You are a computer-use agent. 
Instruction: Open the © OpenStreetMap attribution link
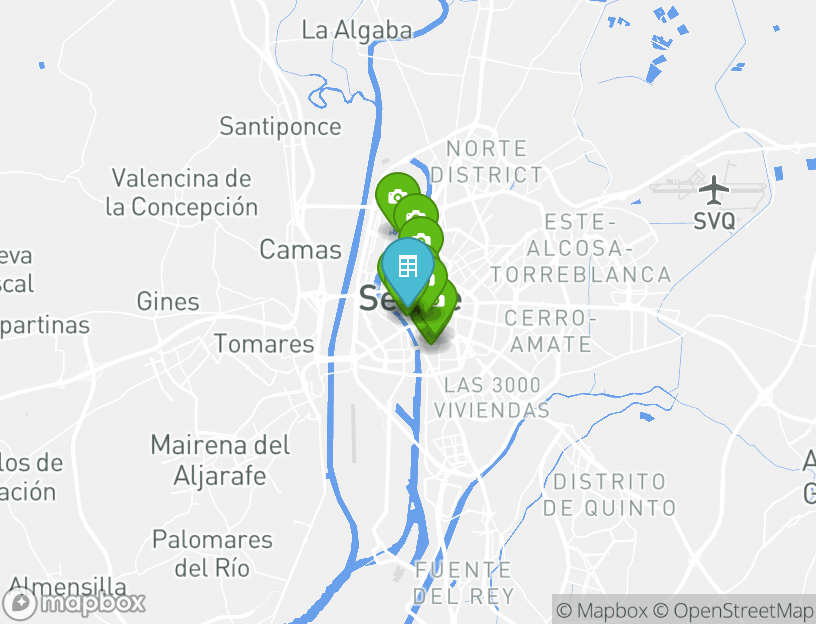pyautogui.click(x=733, y=610)
